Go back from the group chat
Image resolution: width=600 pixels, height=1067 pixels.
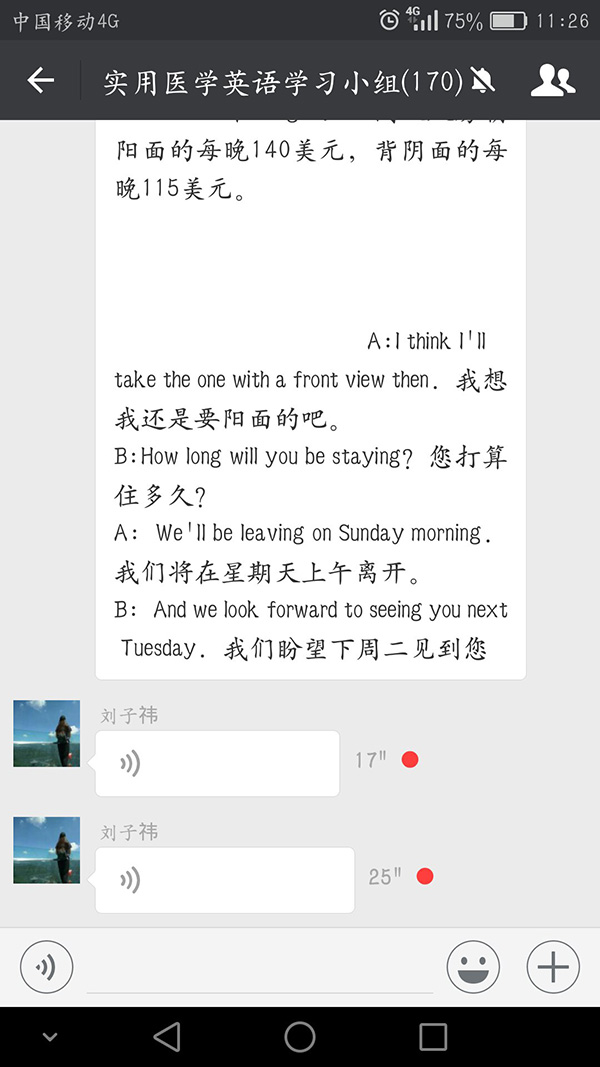coord(40,80)
